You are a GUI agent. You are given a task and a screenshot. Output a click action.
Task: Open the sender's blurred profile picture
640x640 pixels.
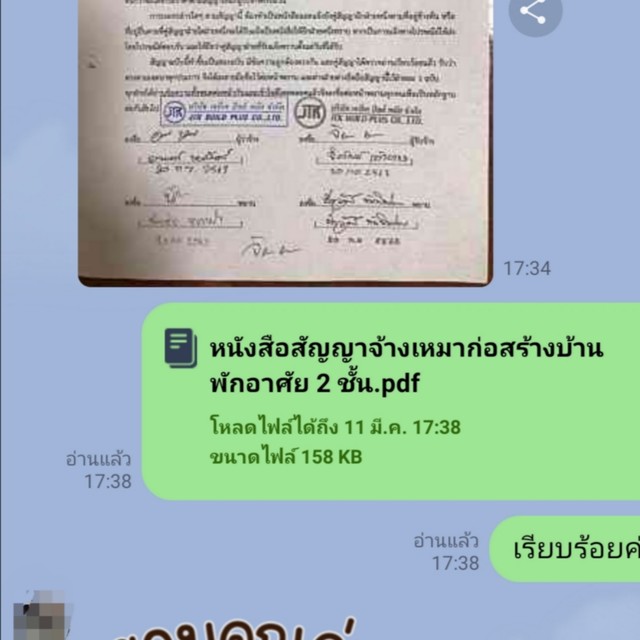[x=37, y=616]
